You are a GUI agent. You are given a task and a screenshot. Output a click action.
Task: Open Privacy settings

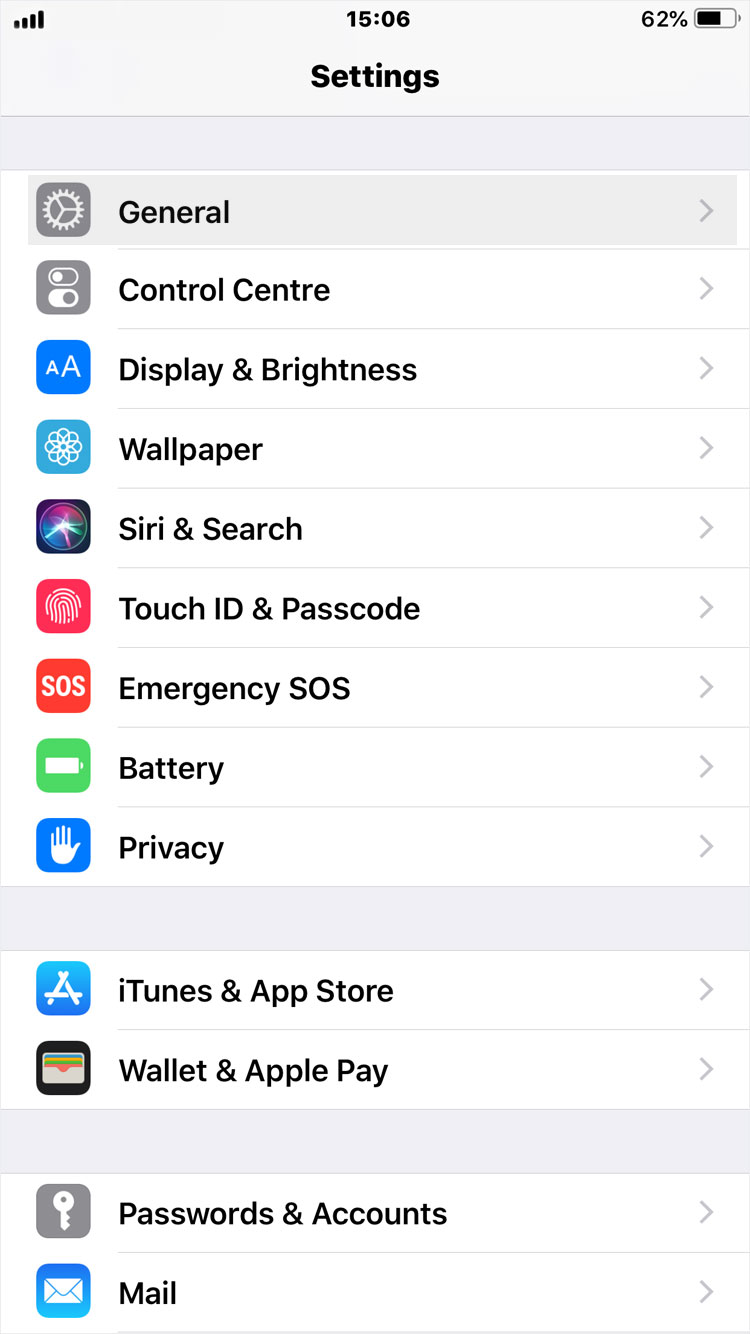coord(375,847)
